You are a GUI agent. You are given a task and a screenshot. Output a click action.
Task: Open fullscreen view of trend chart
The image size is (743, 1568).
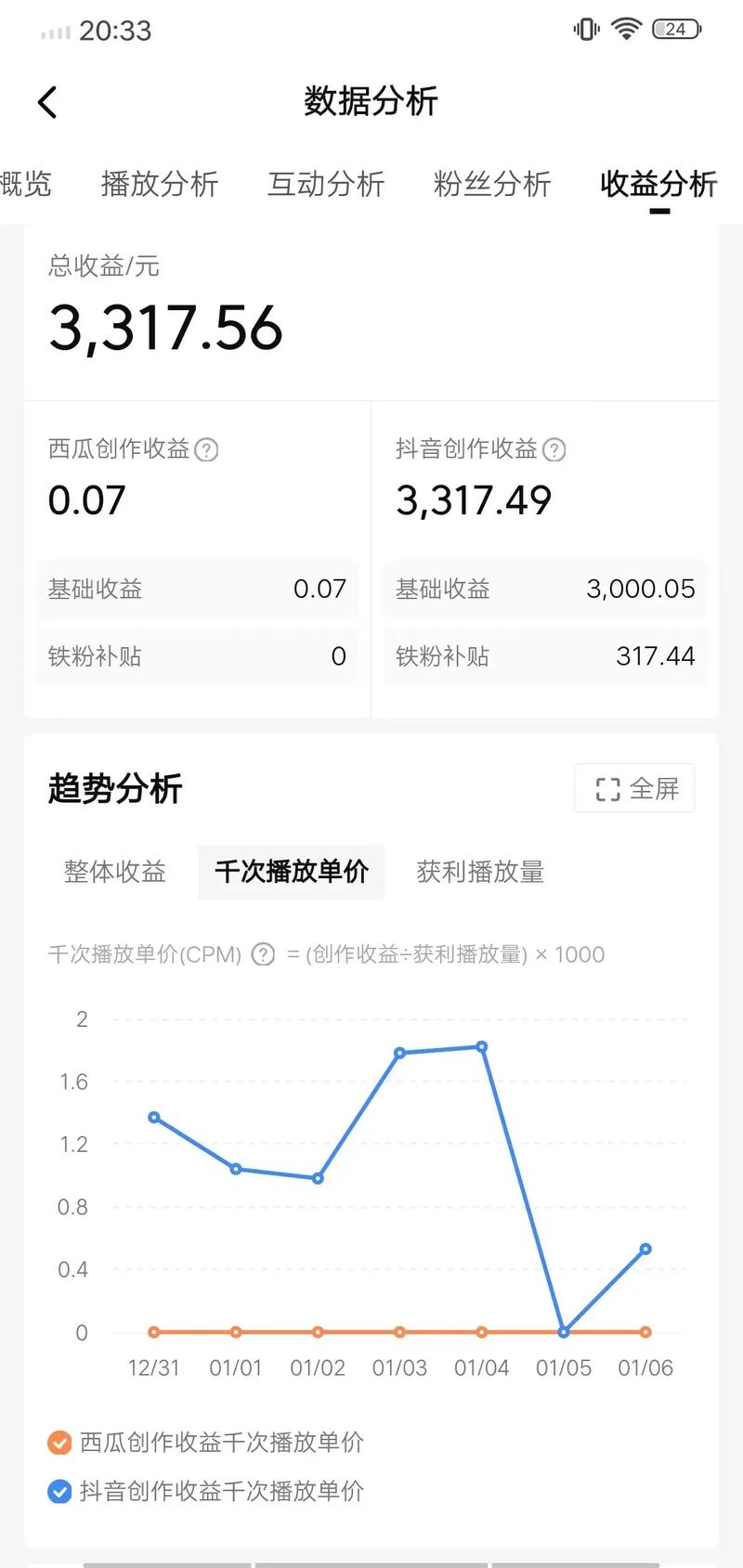634,787
